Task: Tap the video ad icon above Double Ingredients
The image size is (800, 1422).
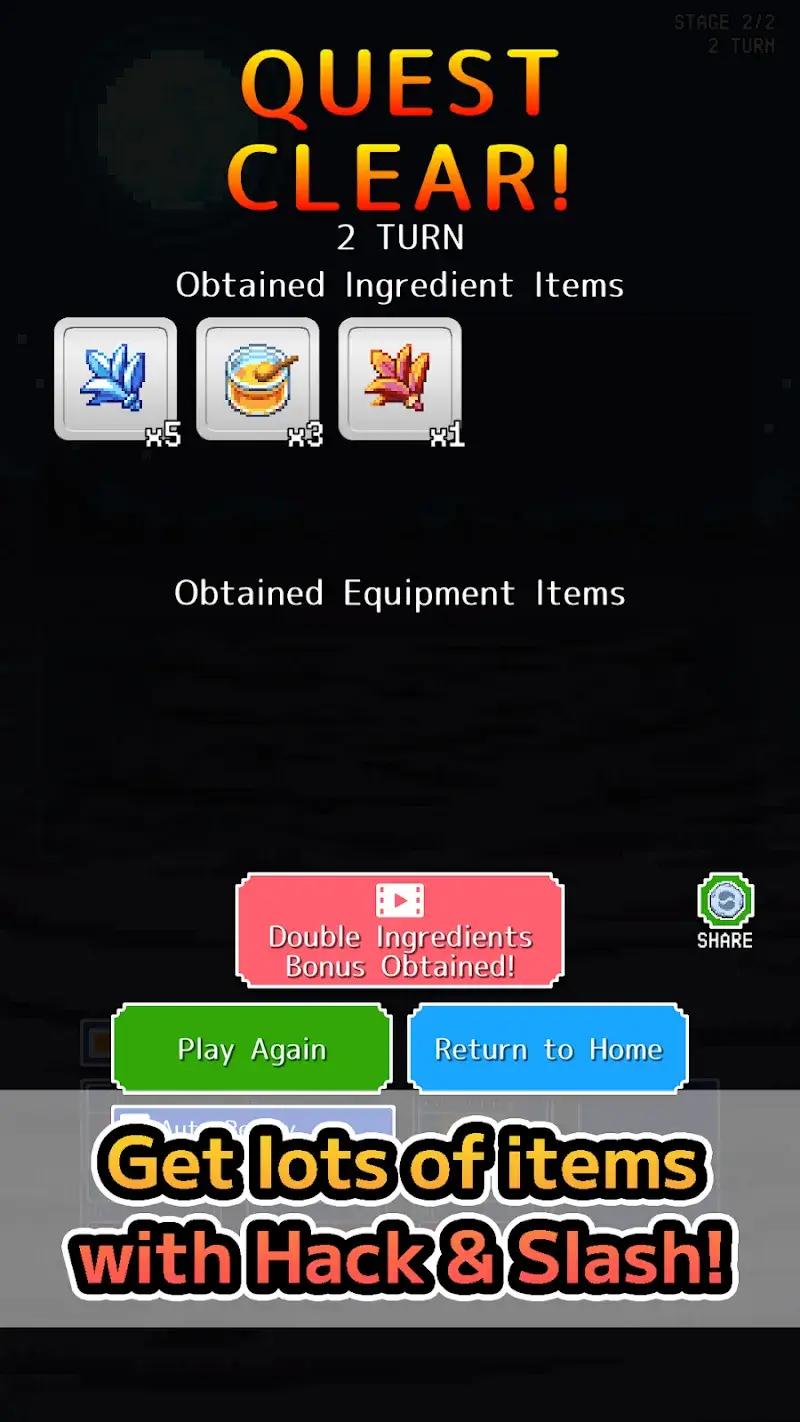Action: coord(400,899)
